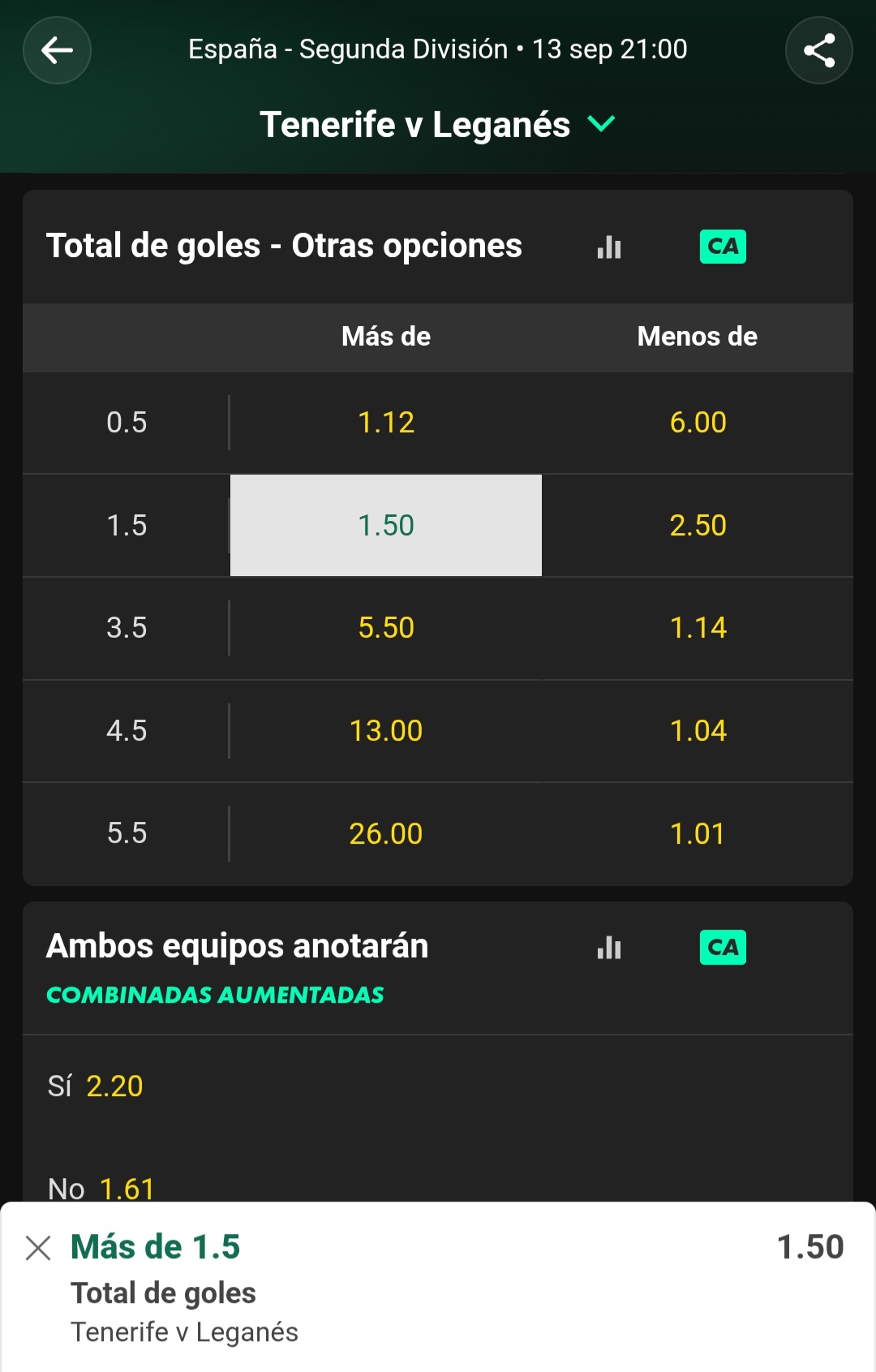Expand the Tenerife v Leganés match dropdown
This screenshot has width=876, height=1372.
601,124
